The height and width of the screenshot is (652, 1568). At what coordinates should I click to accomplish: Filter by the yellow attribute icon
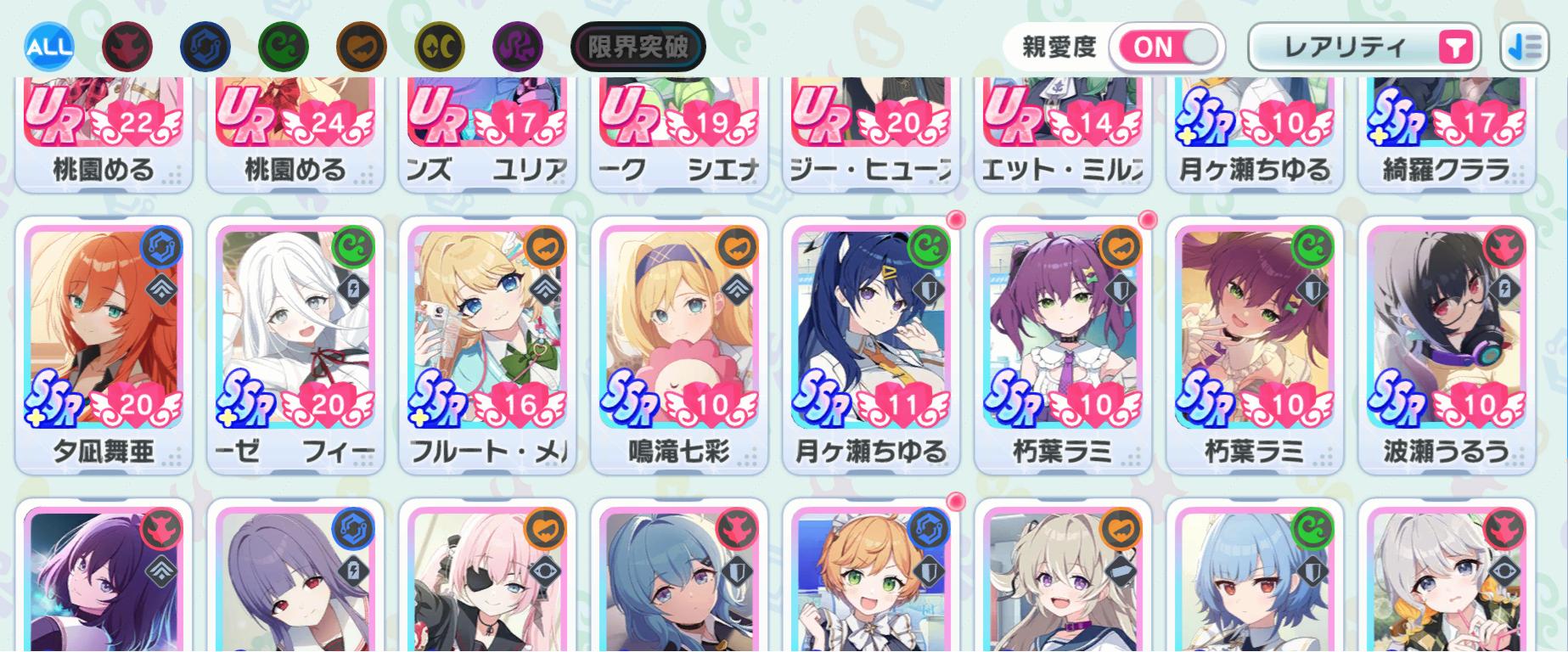point(440,47)
